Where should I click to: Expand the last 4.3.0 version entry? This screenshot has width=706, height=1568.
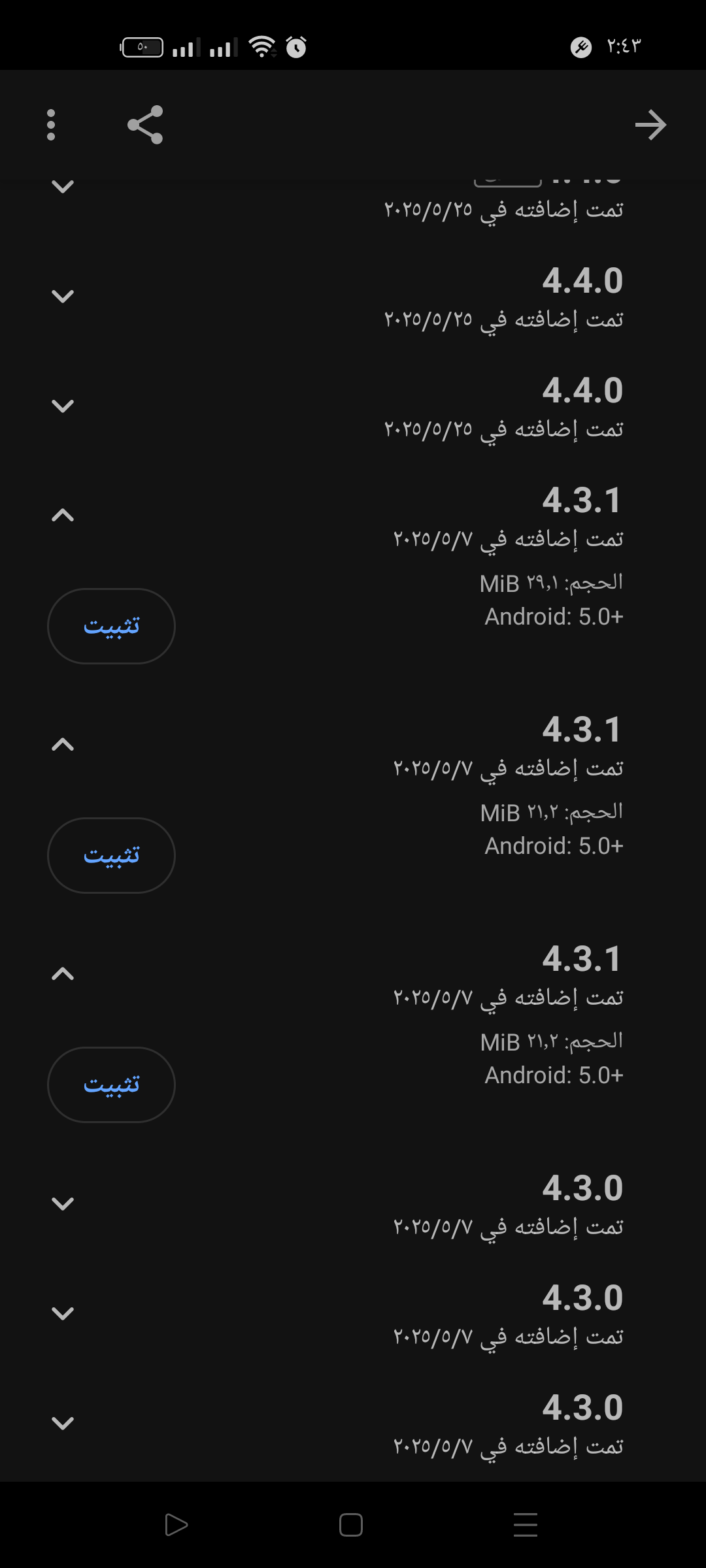tap(63, 1422)
